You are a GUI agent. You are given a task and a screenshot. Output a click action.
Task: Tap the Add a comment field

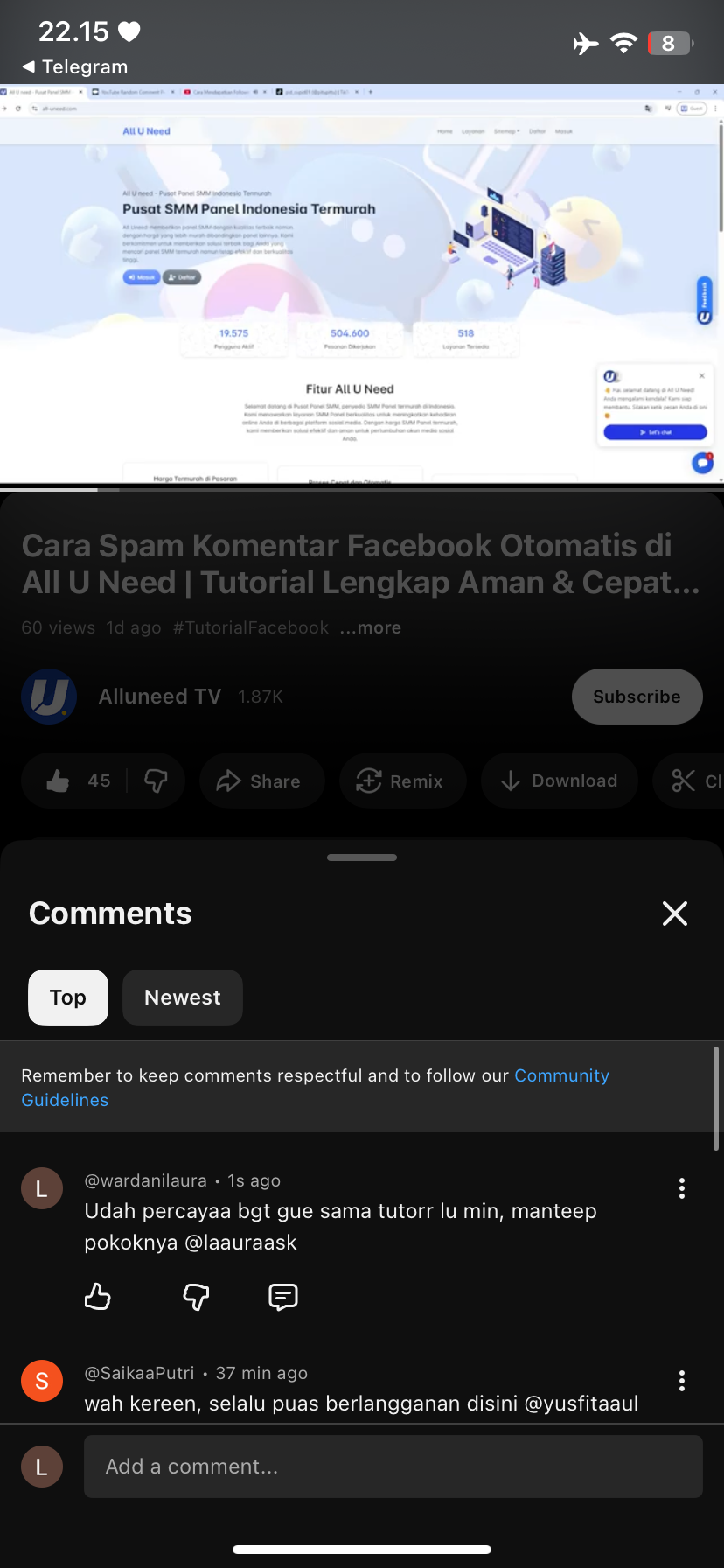[393, 1466]
